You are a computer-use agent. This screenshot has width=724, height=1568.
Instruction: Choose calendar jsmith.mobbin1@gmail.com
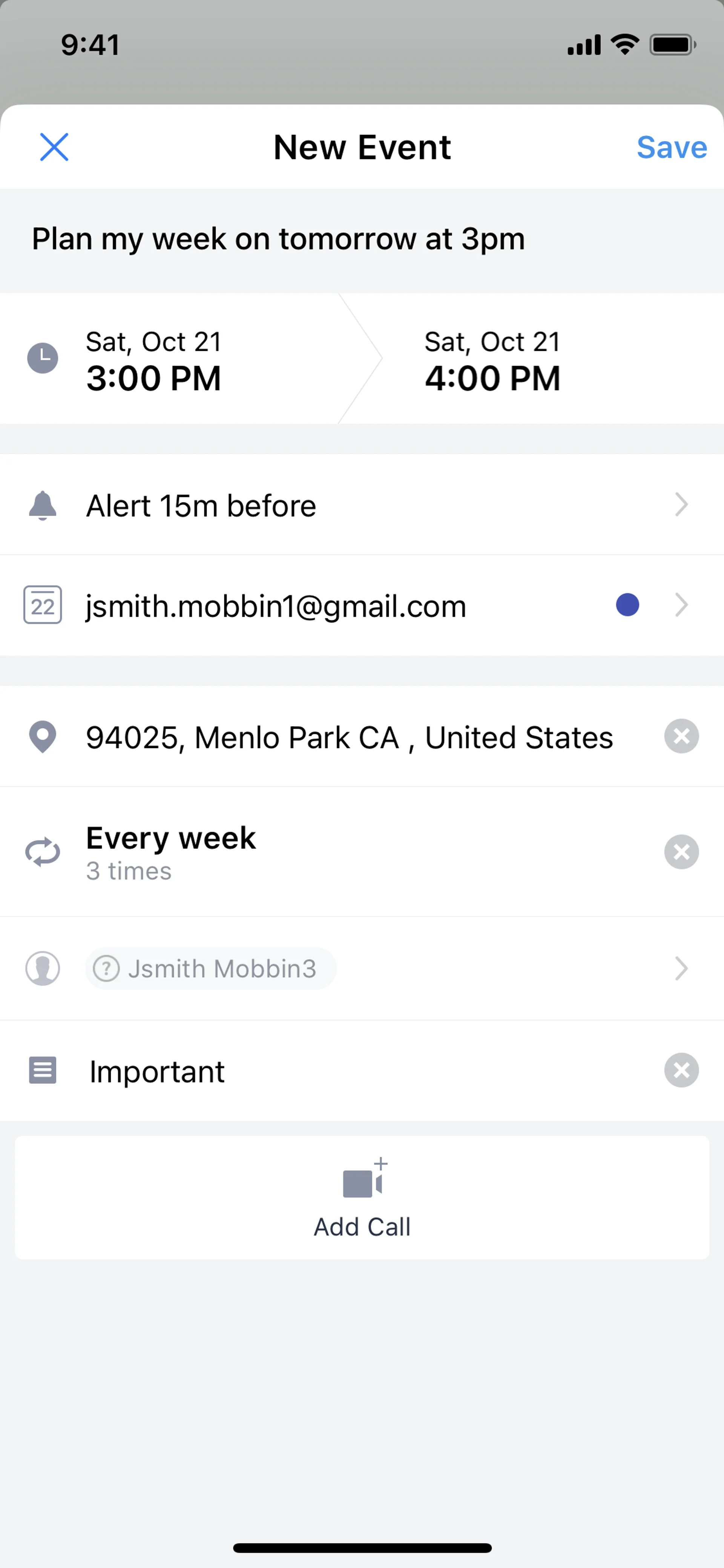click(361, 606)
